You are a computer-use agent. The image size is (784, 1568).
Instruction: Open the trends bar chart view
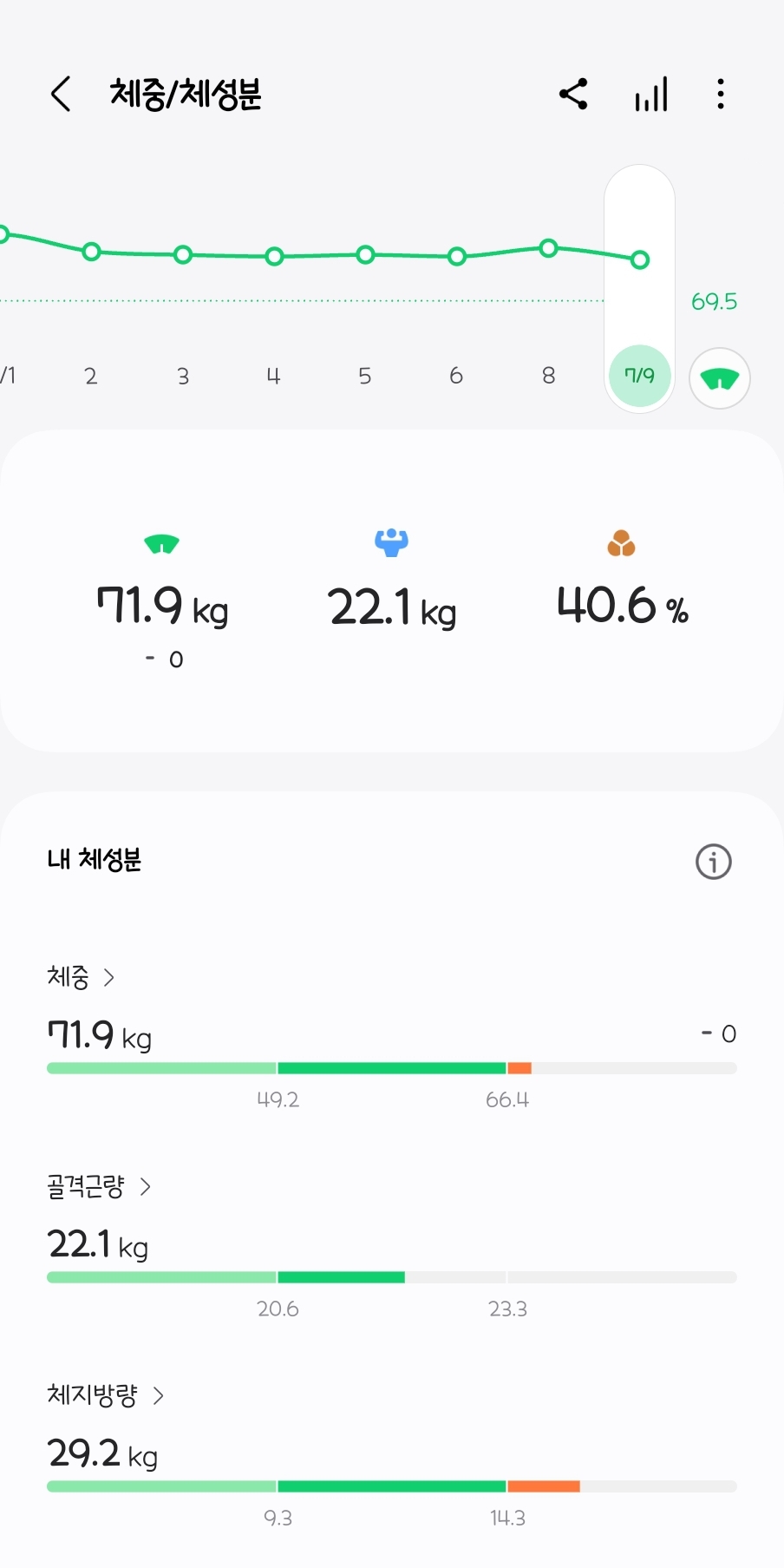tap(651, 94)
